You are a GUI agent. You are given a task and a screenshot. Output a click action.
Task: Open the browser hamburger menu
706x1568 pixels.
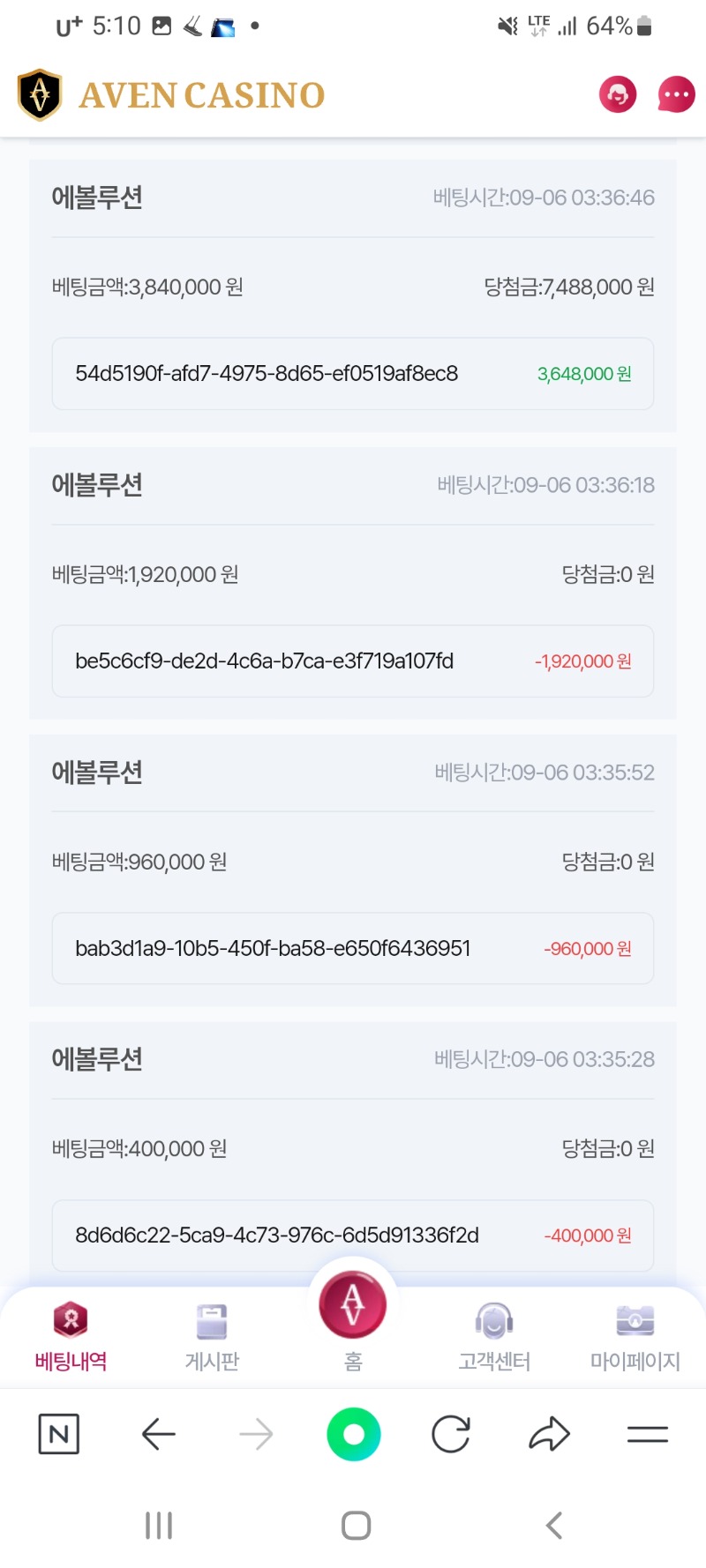(648, 1435)
